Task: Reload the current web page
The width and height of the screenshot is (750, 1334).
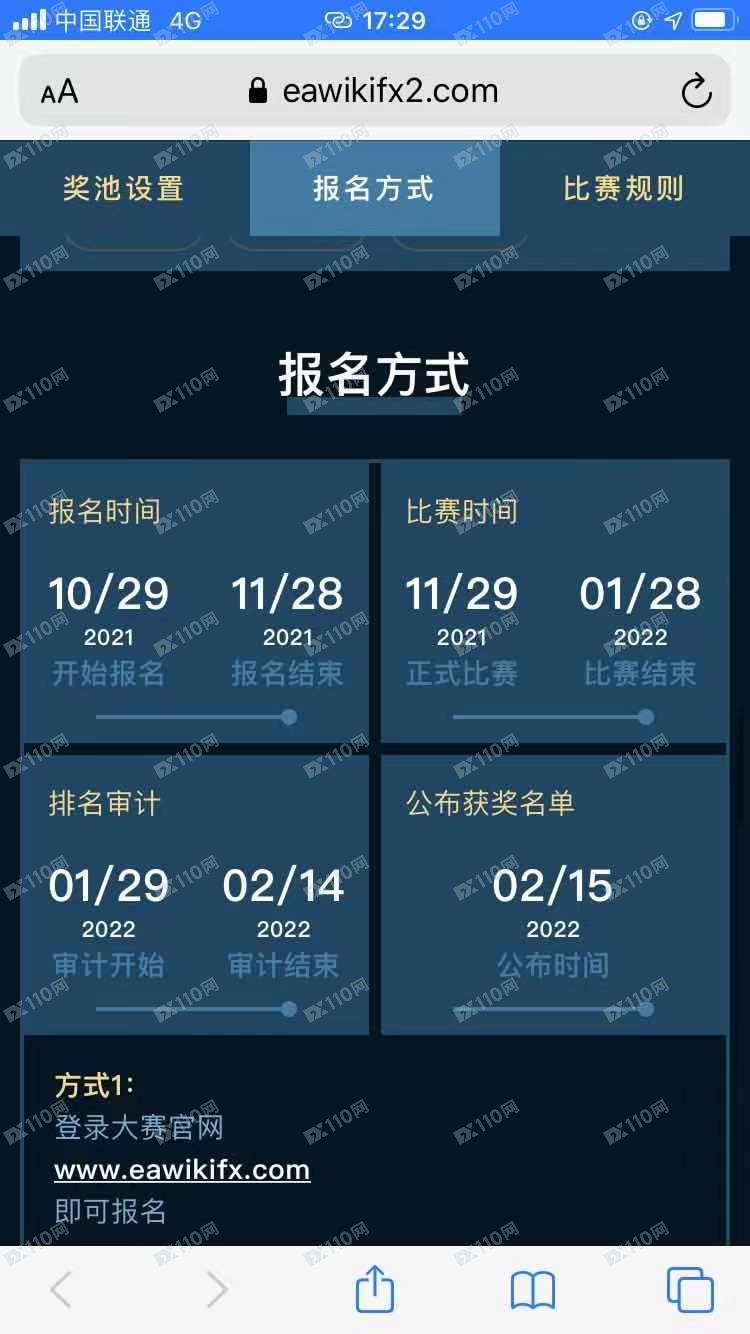Action: tap(696, 93)
